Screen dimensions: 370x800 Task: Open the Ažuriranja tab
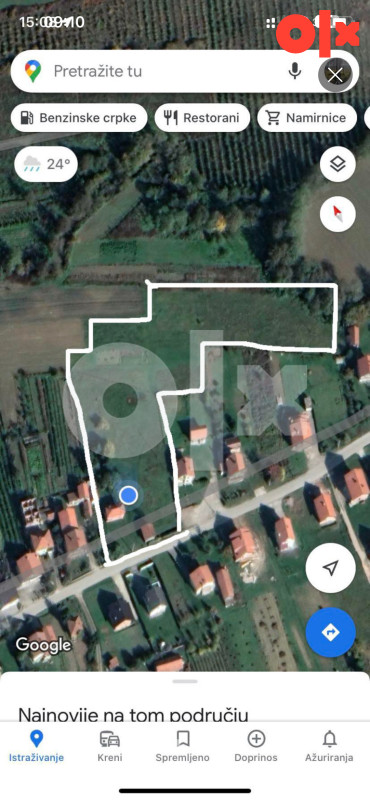tap(329, 746)
